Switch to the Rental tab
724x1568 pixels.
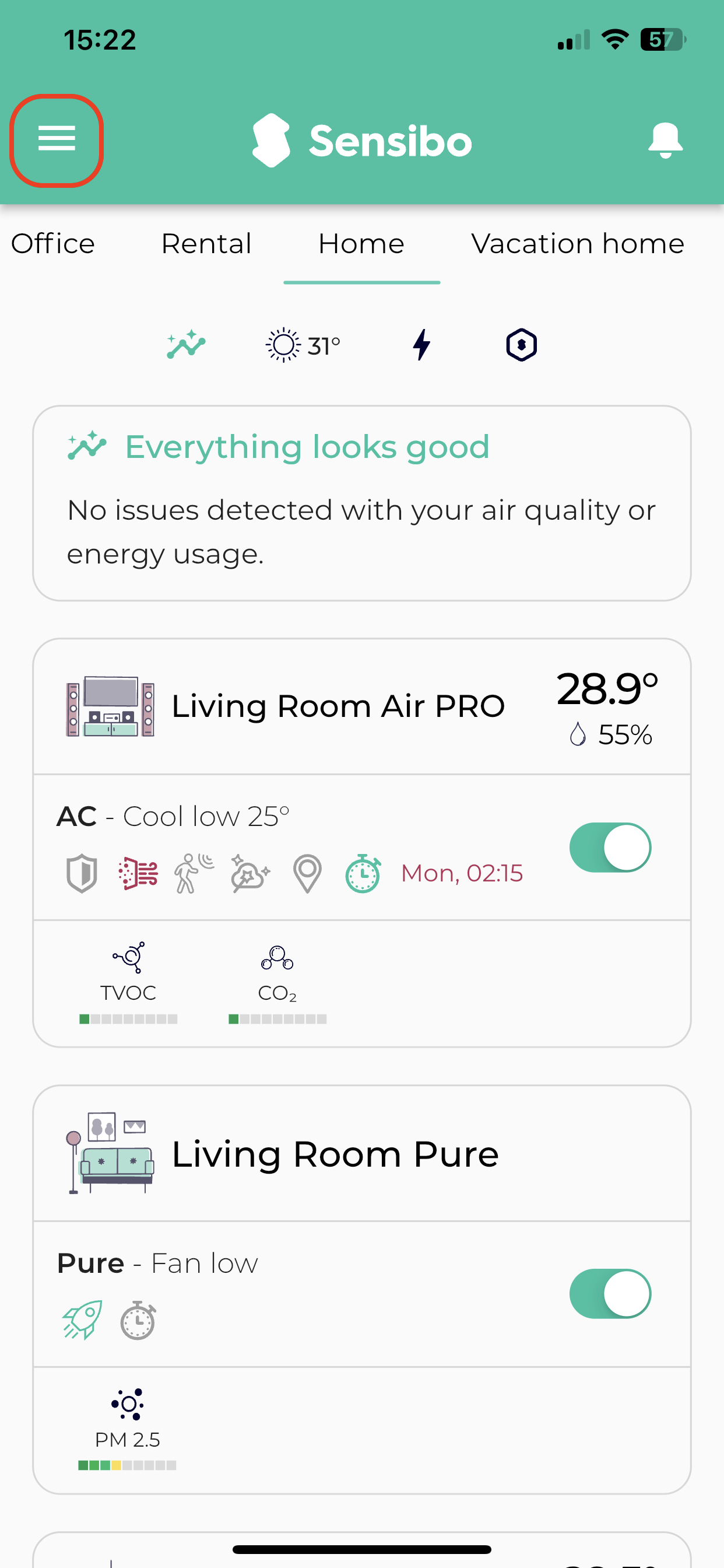point(206,243)
